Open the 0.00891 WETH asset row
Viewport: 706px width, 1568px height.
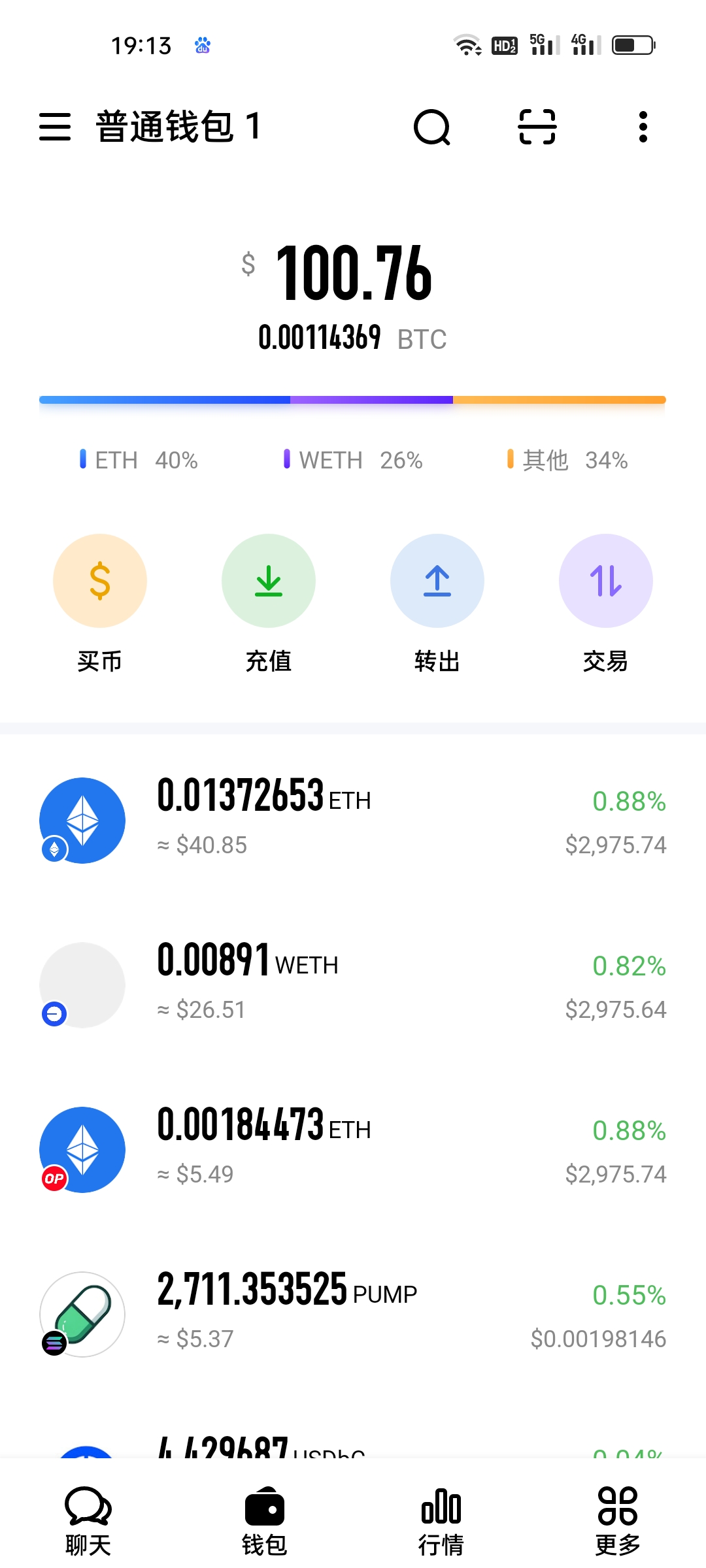[x=353, y=985]
